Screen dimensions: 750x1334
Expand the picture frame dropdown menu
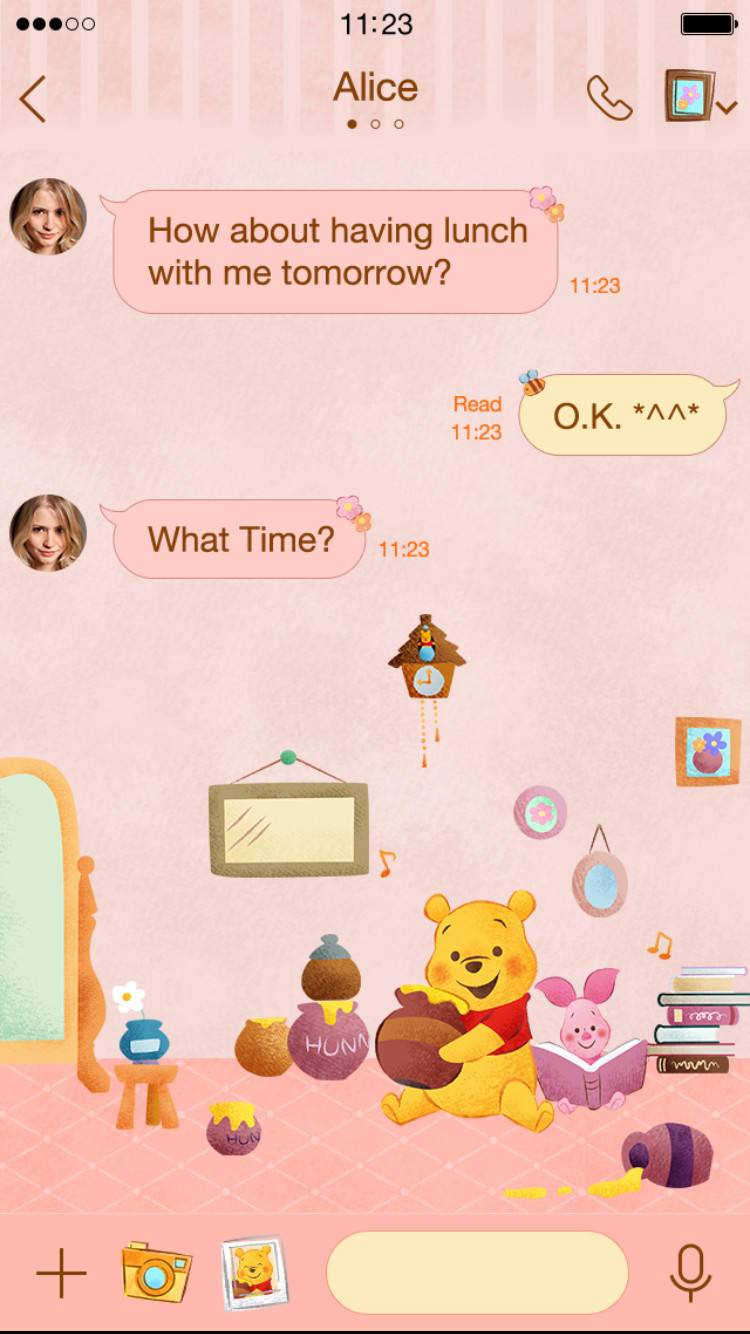click(x=701, y=96)
